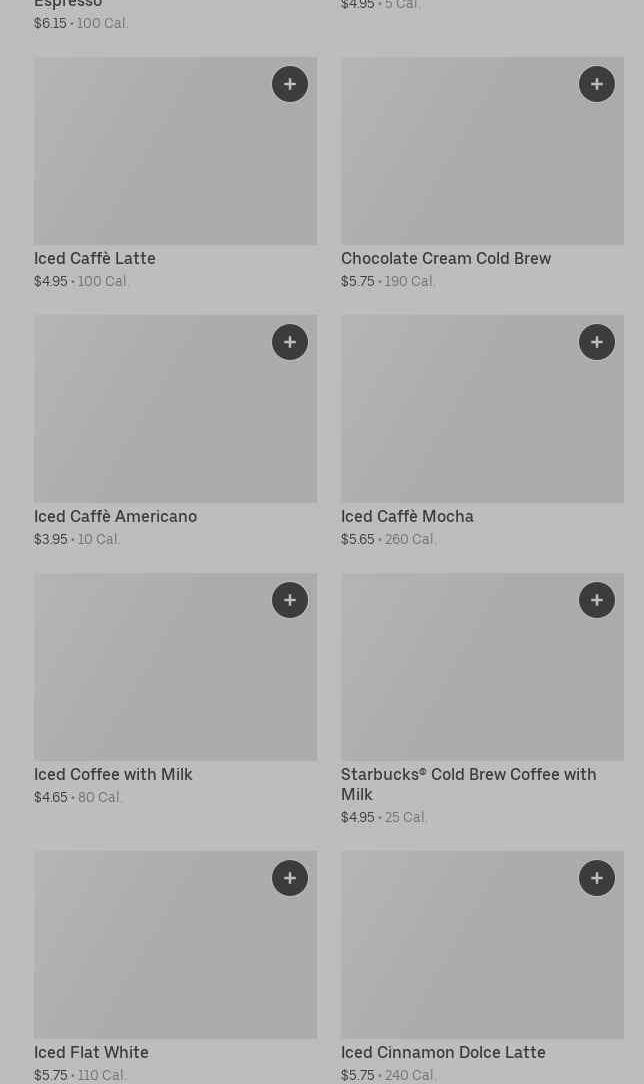Add Chocolate Cream Cold Brew to order
The width and height of the screenshot is (644, 1084).
click(x=596, y=84)
